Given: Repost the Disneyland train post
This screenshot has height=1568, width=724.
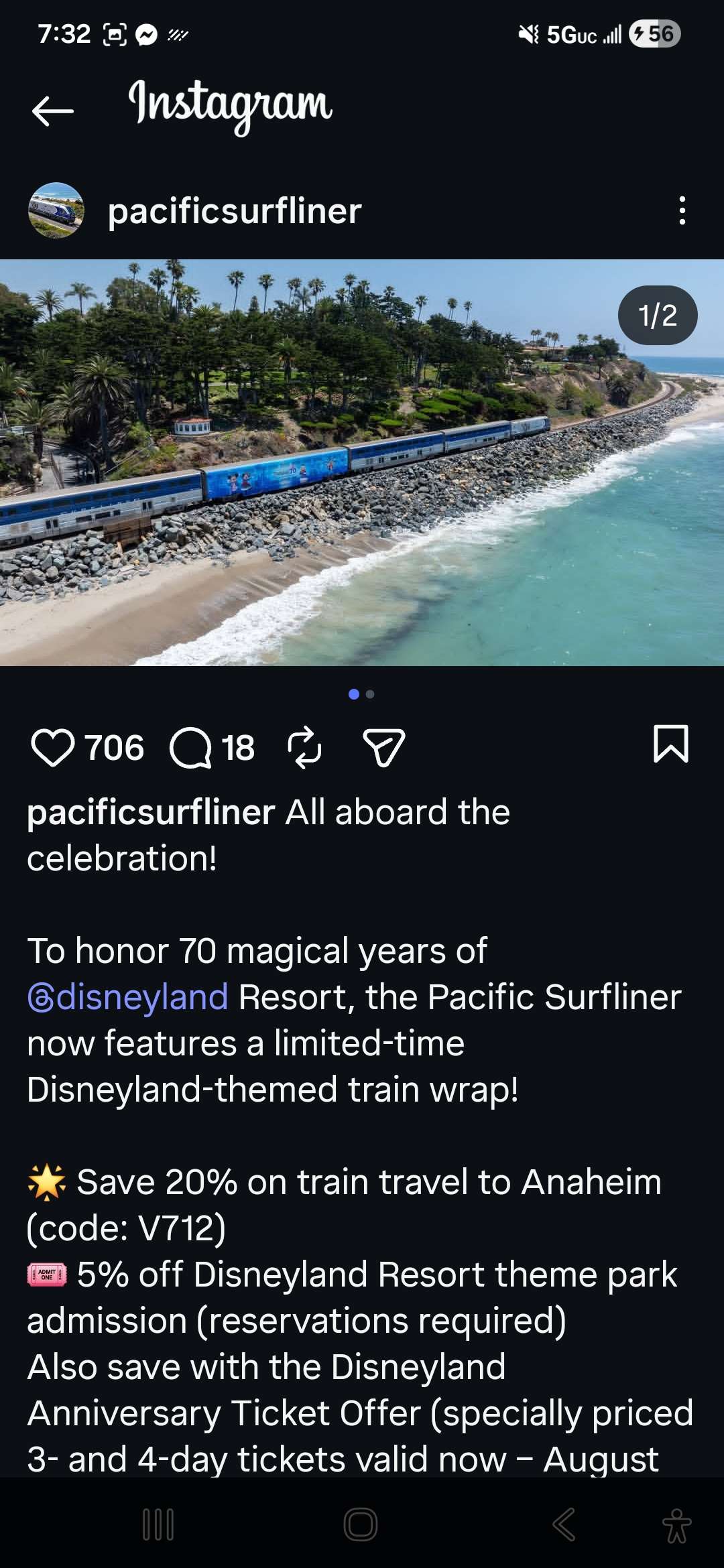Looking at the screenshot, I should pos(304,747).
